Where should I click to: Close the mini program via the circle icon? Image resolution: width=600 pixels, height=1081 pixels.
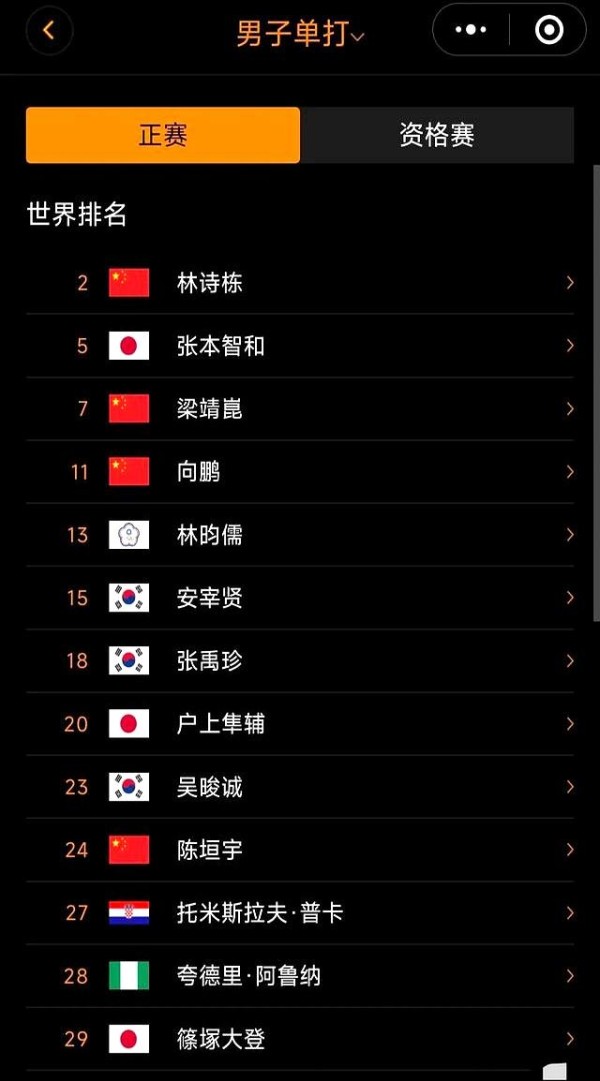549,31
